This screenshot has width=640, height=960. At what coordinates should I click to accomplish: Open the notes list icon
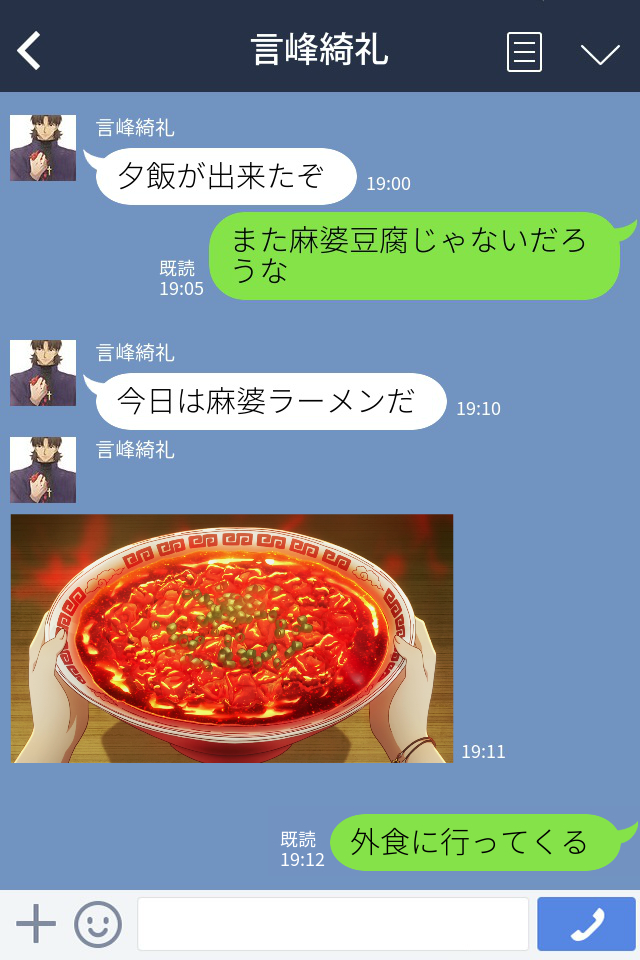click(524, 52)
